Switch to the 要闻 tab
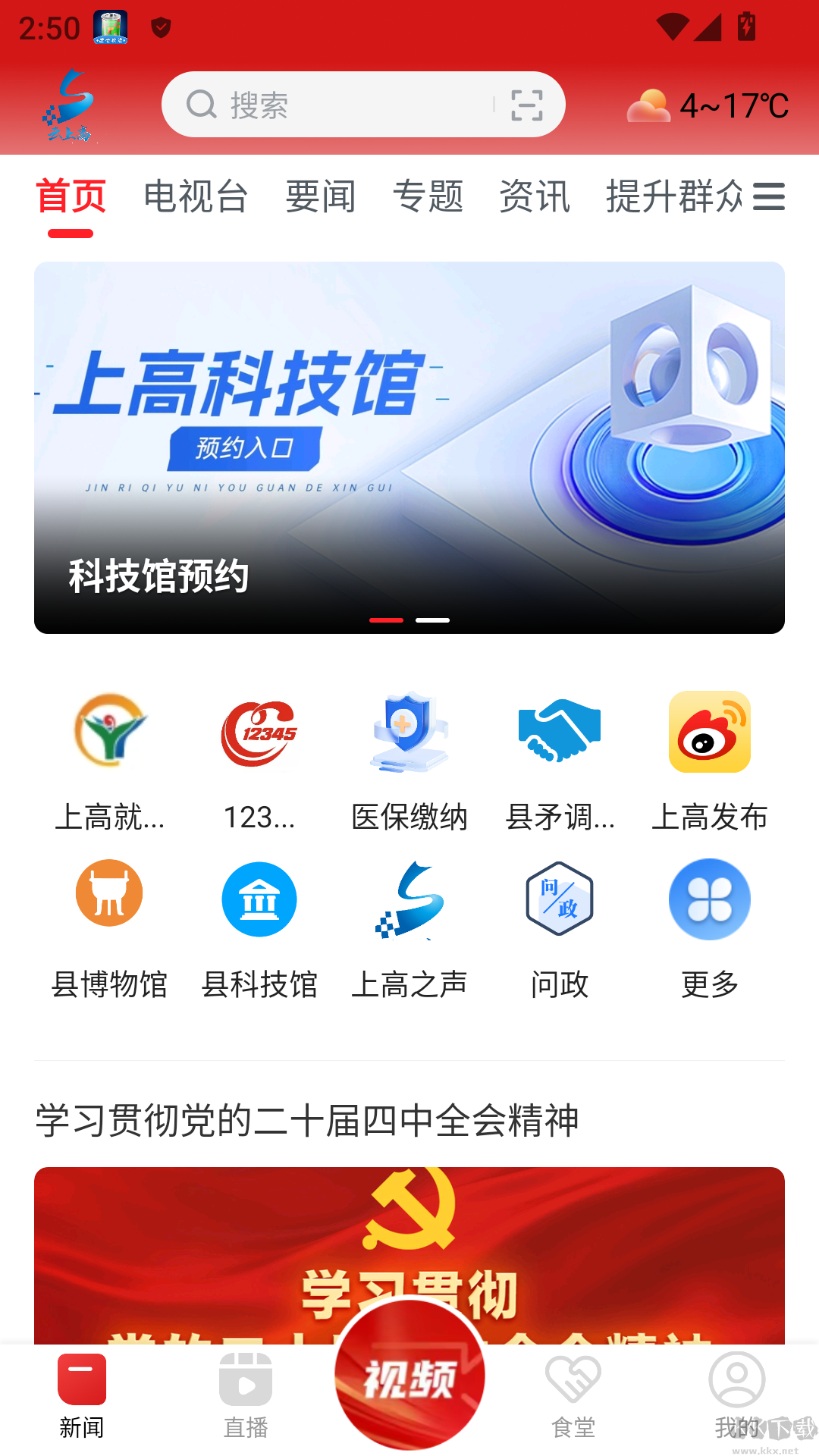Screen dimensions: 819x1456 click(x=319, y=197)
